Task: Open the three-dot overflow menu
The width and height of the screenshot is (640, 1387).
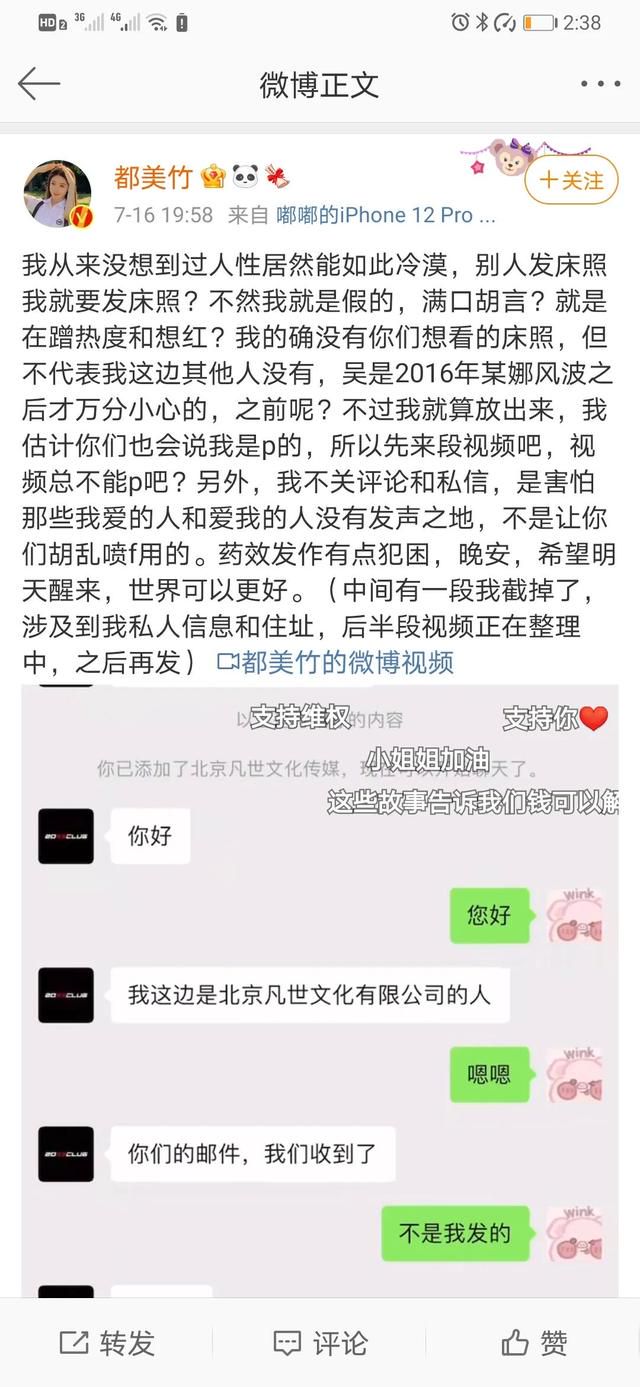Action: 599,85
